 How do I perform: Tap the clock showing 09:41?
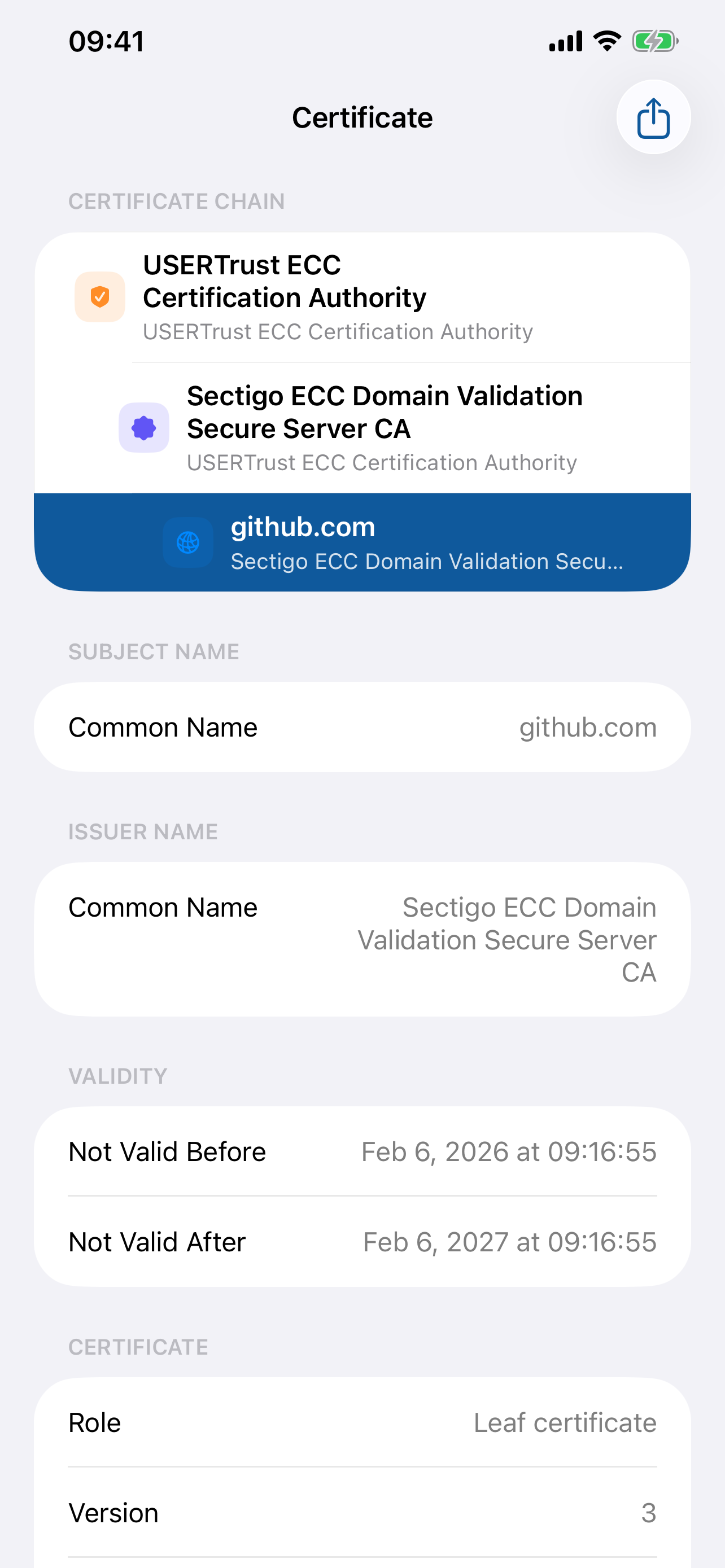click(x=106, y=41)
